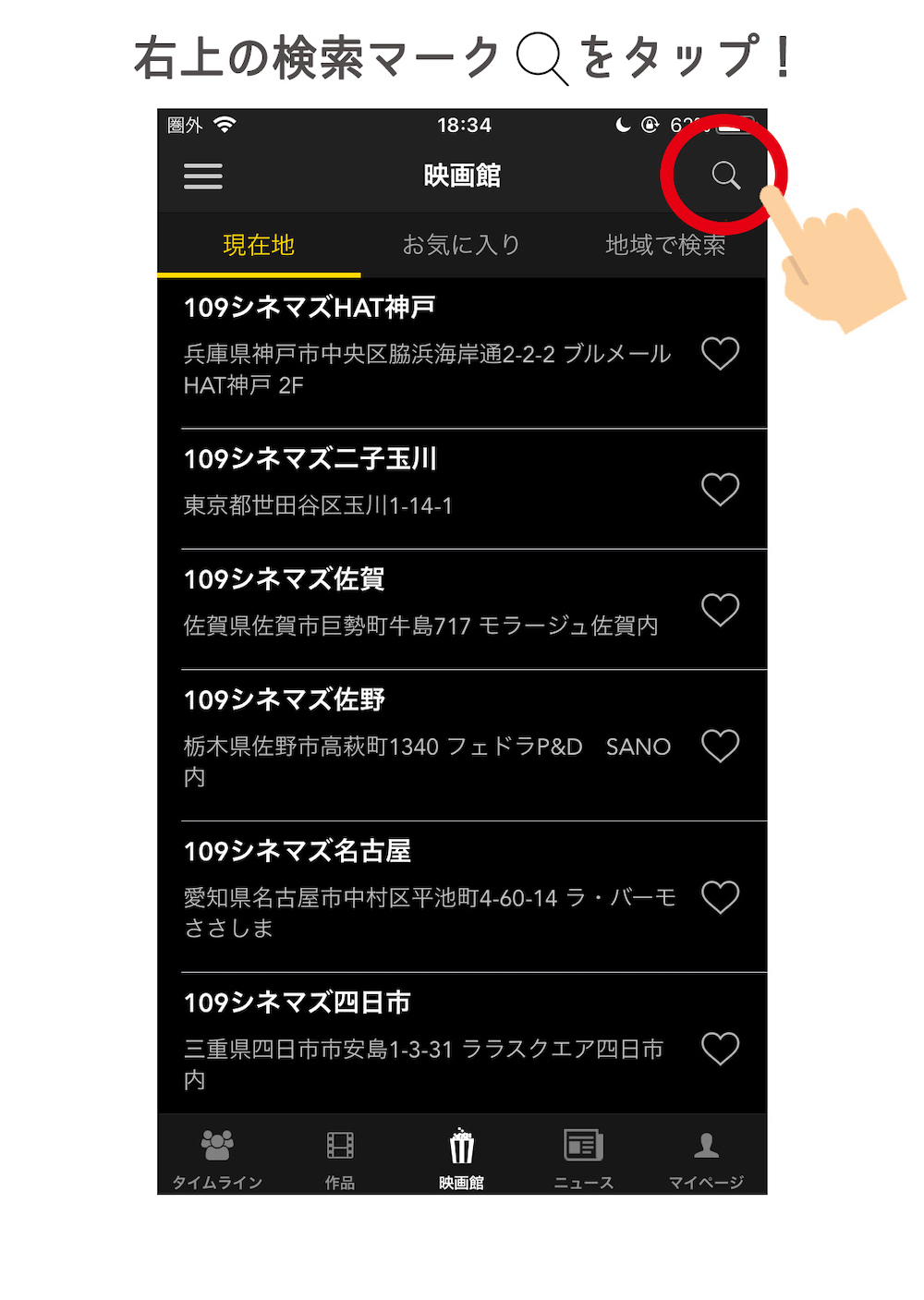Add 109シネマズ佐野 to favorites
Screen dimensions: 924x1300
(x=720, y=746)
